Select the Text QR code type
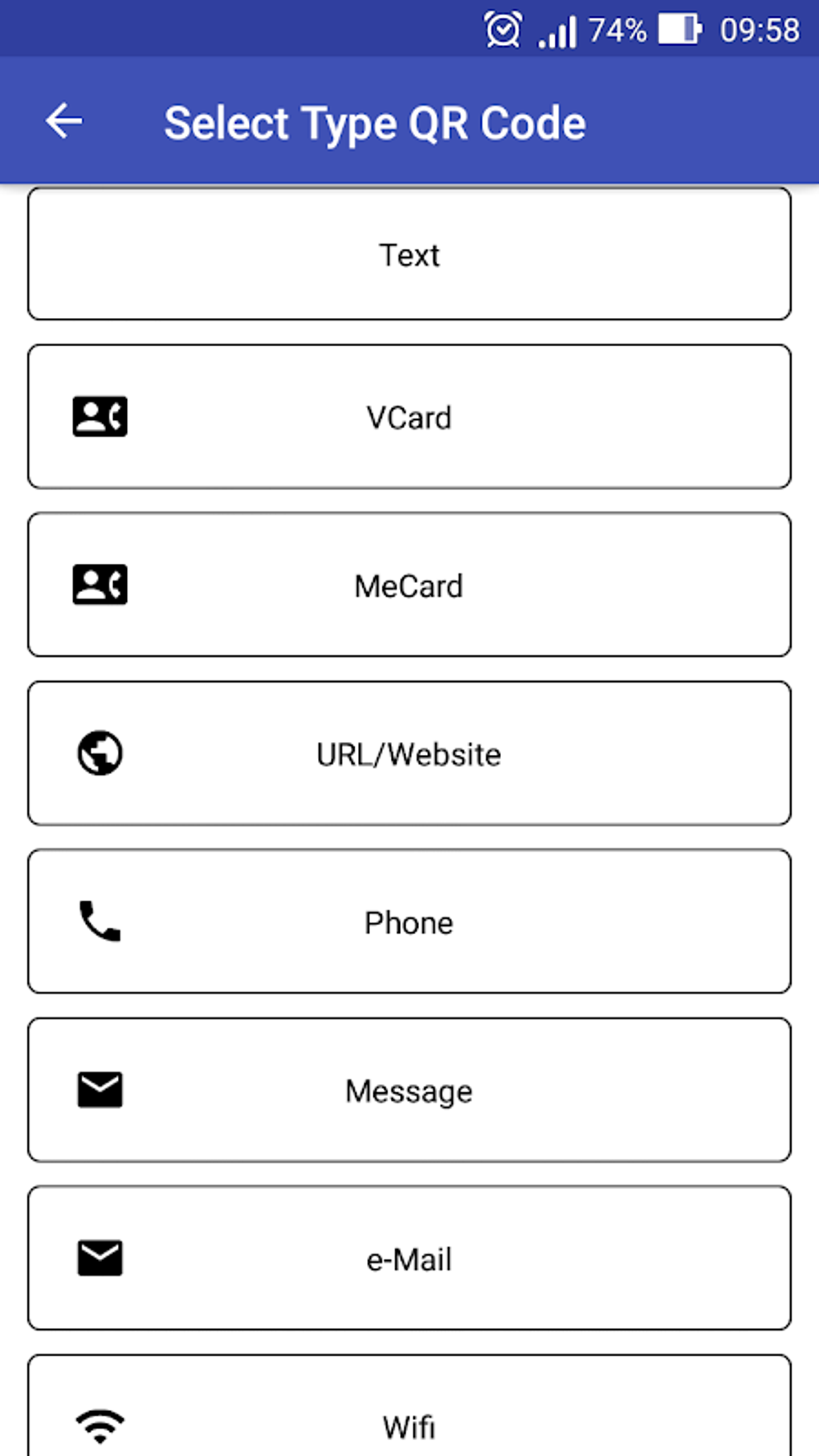This screenshot has width=819, height=1456. coord(409,255)
